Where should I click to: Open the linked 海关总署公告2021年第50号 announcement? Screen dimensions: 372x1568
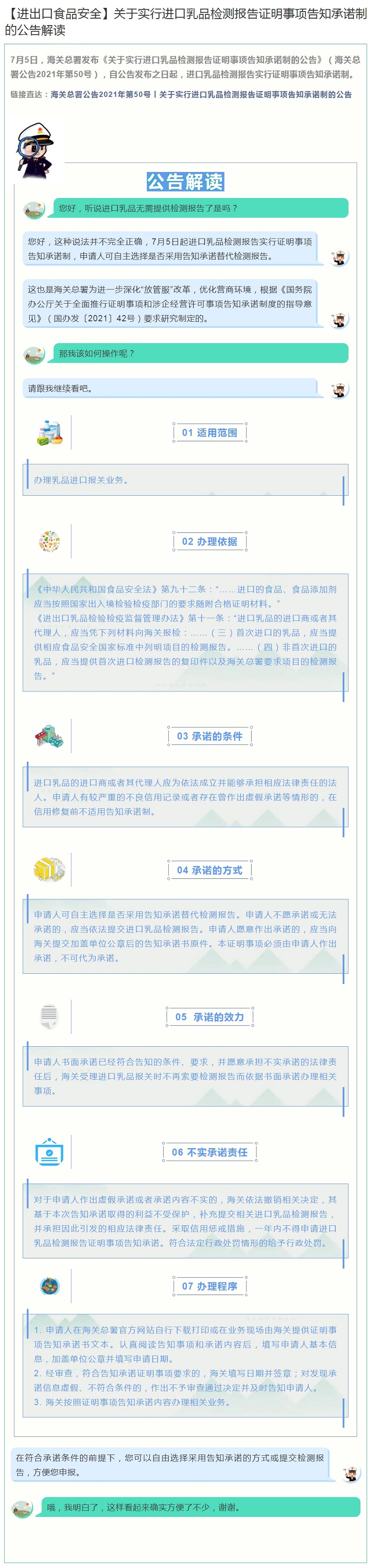pos(201,94)
